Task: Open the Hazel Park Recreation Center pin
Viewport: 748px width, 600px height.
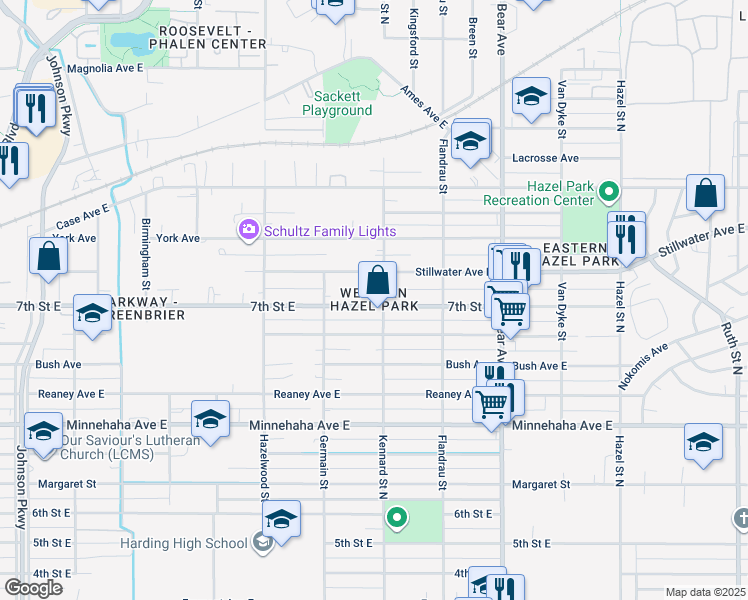Action: coord(609,189)
